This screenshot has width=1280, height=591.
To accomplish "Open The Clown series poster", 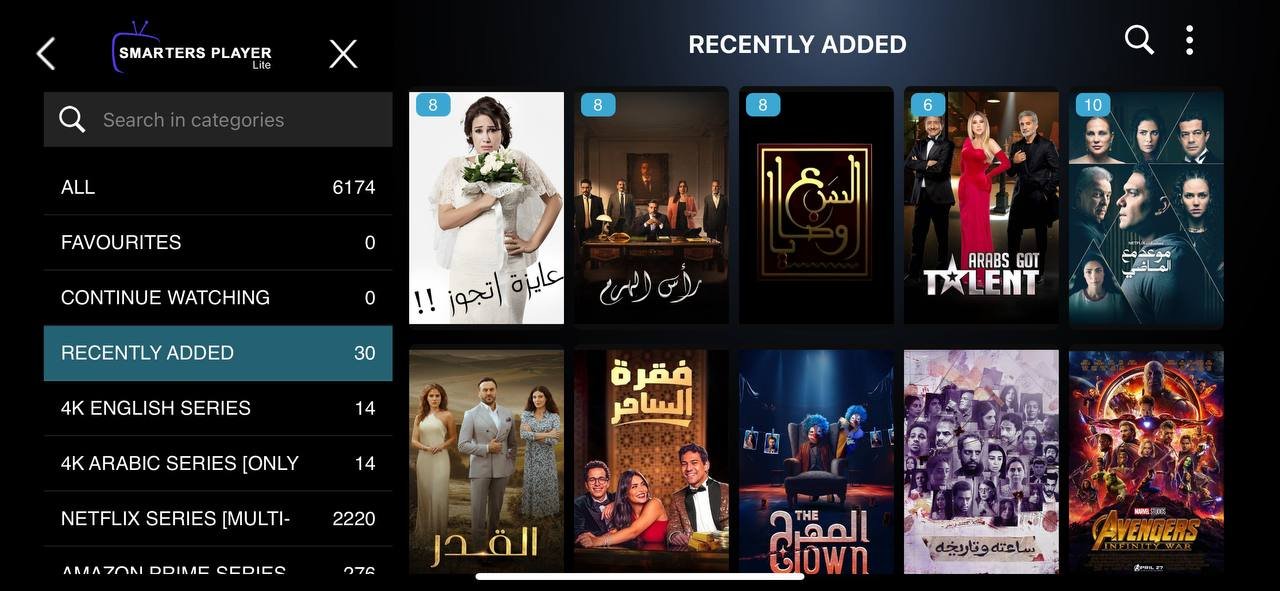I will click(x=816, y=460).
